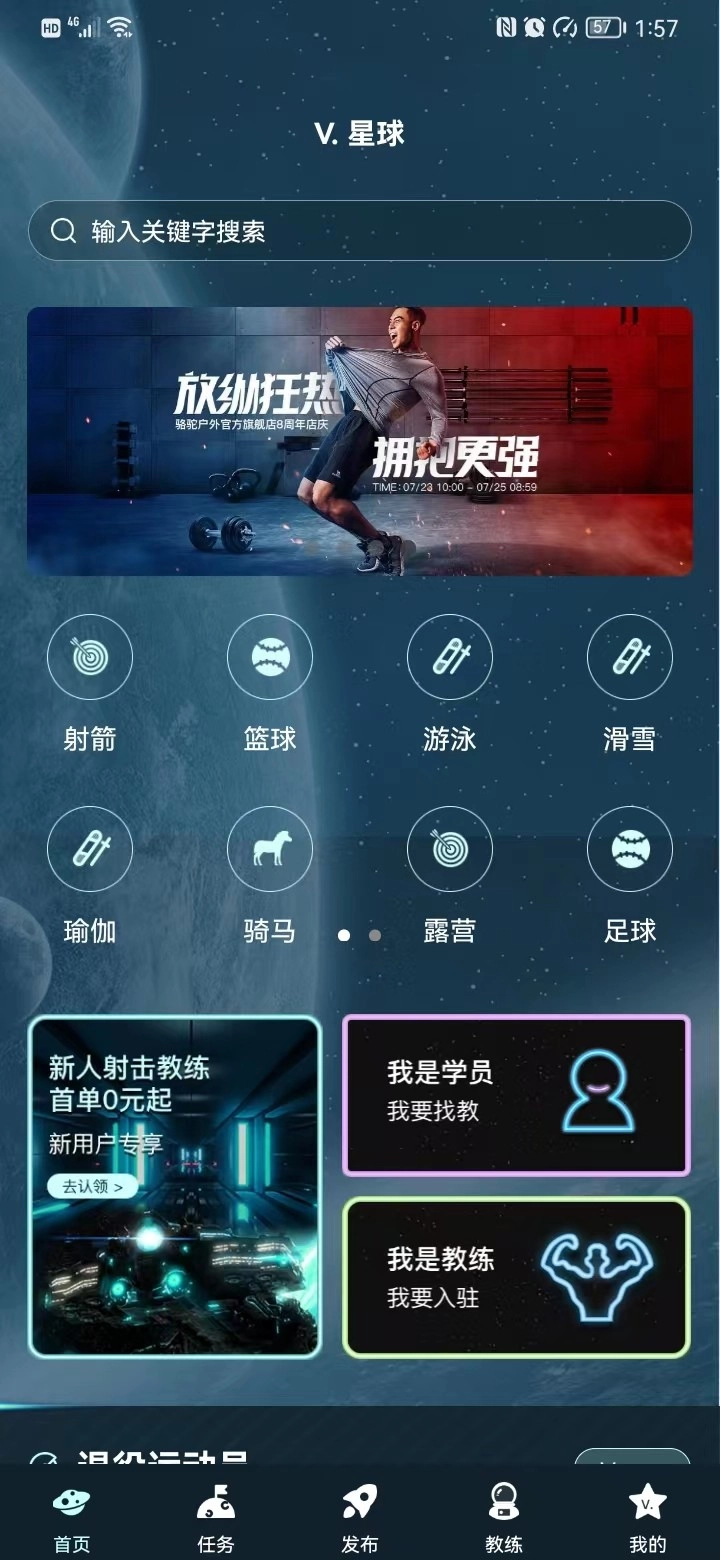Select the 骑马 horse-riding icon

point(270,849)
